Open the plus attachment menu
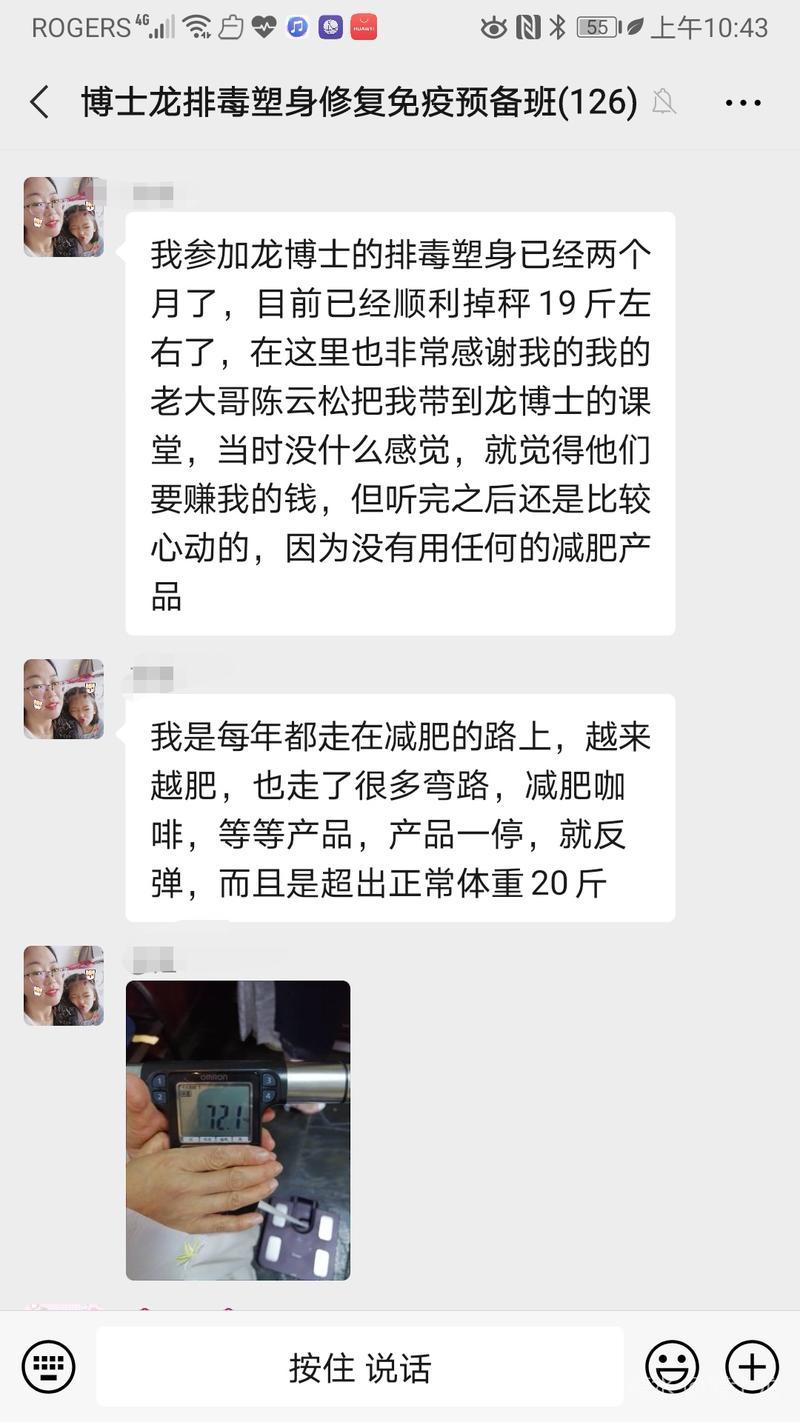Viewport: 800px width, 1422px height. tap(751, 1367)
